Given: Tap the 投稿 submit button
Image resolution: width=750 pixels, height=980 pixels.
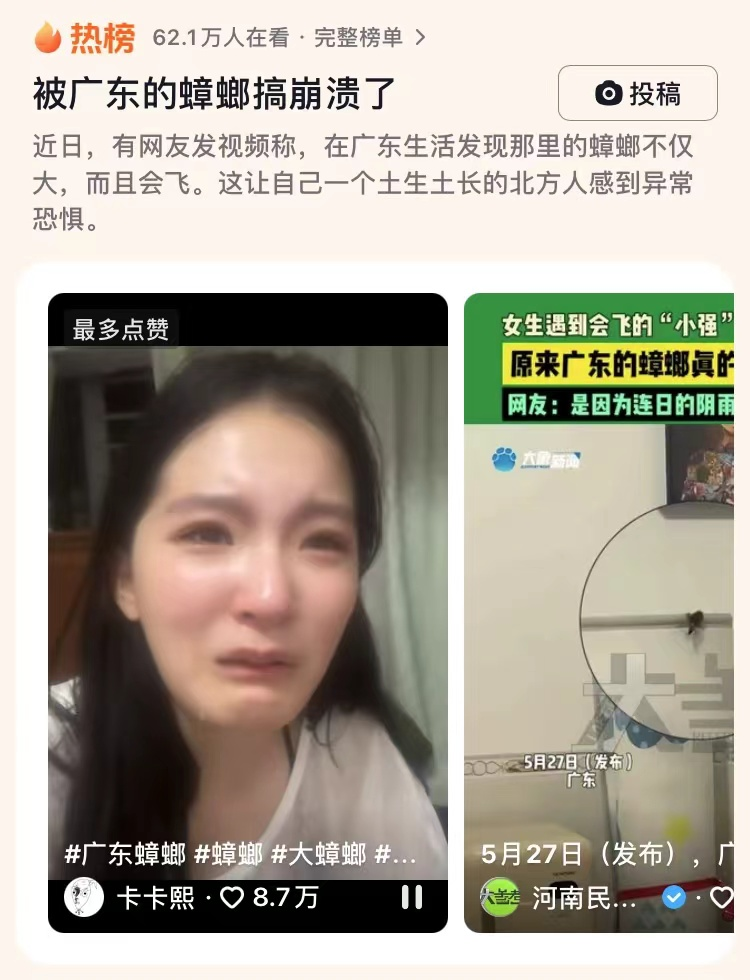Looking at the screenshot, I should (x=637, y=93).
